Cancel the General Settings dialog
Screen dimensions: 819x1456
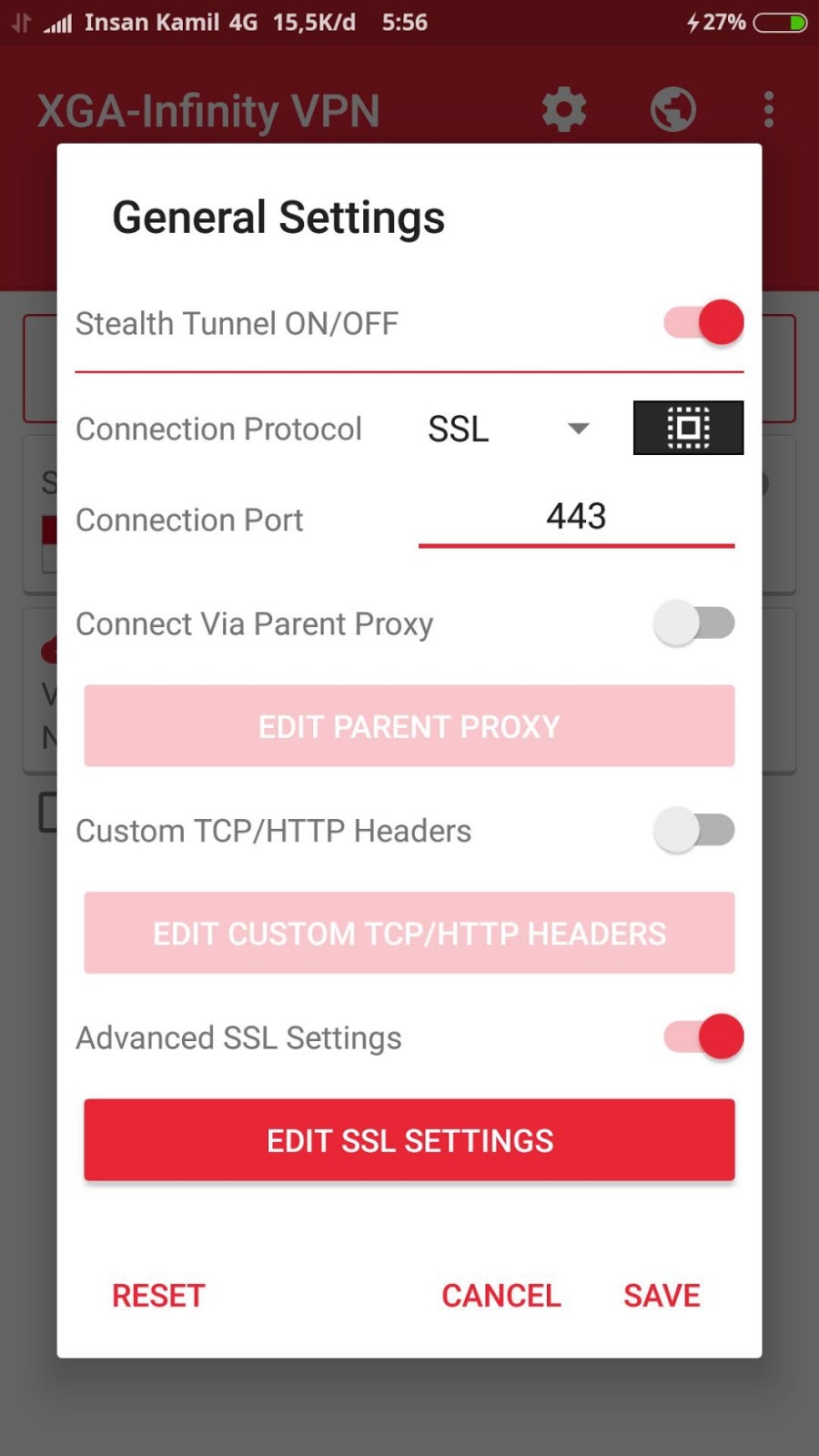pyautogui.click(x=501, y=1296)
